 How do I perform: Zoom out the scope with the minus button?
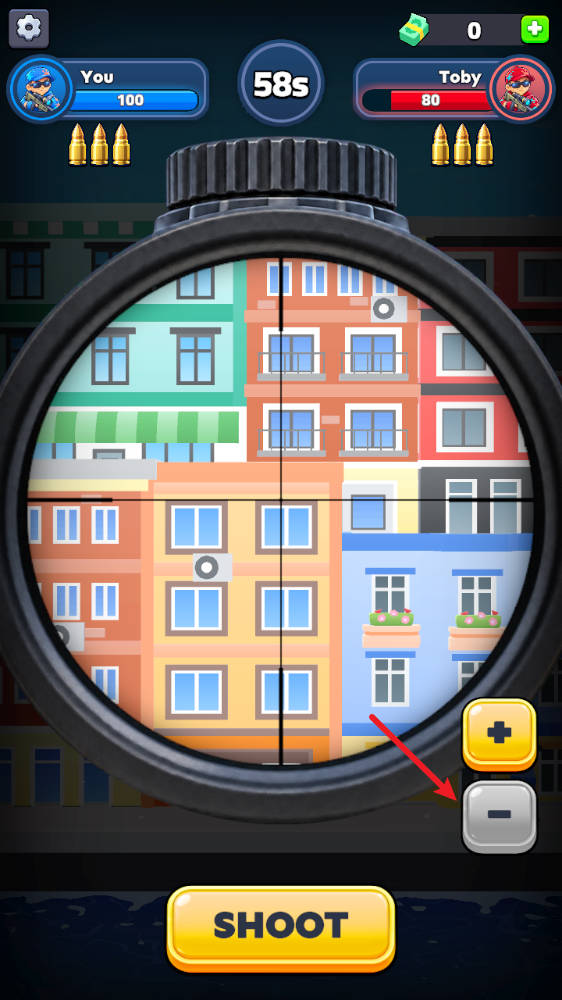[x=499, y=816]
